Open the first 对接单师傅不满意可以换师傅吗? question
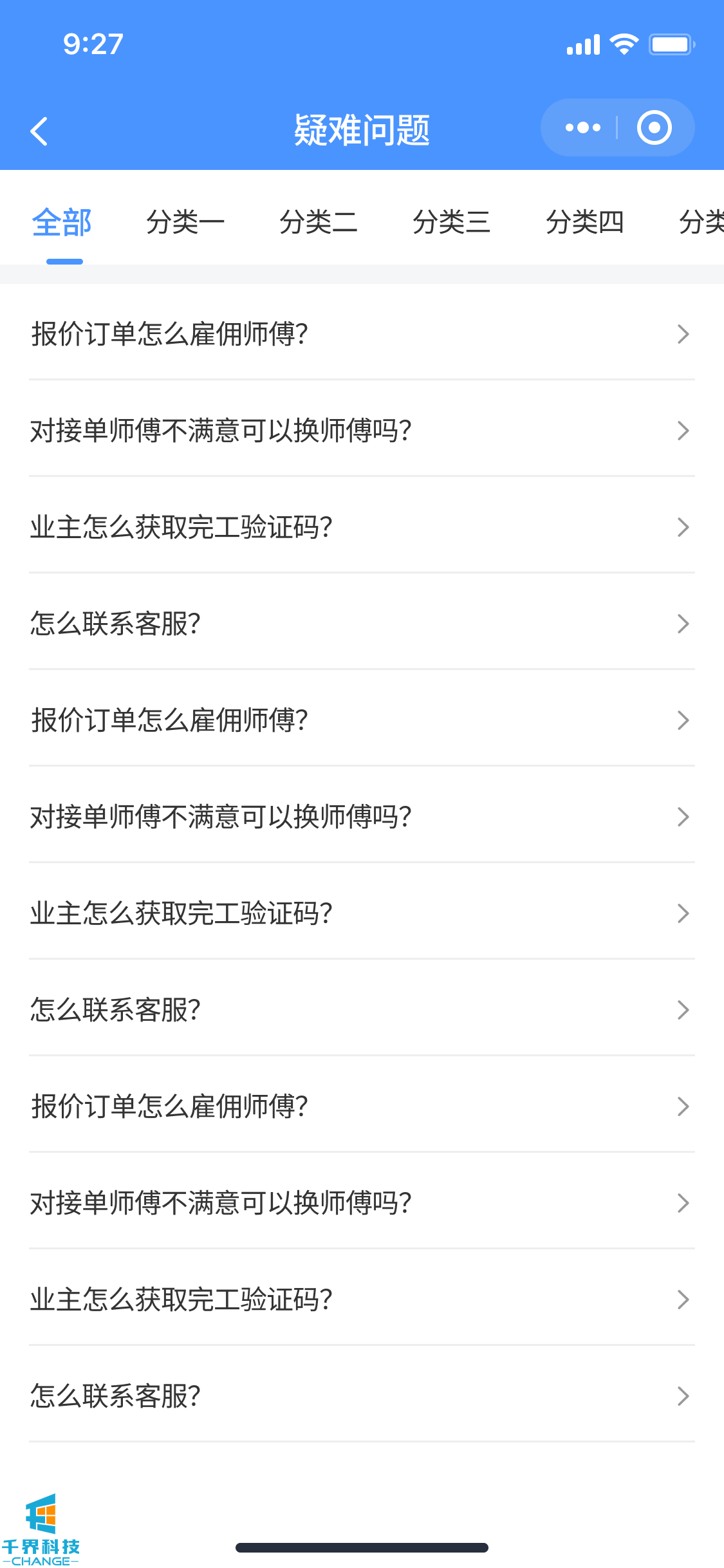 click(360, 431)
